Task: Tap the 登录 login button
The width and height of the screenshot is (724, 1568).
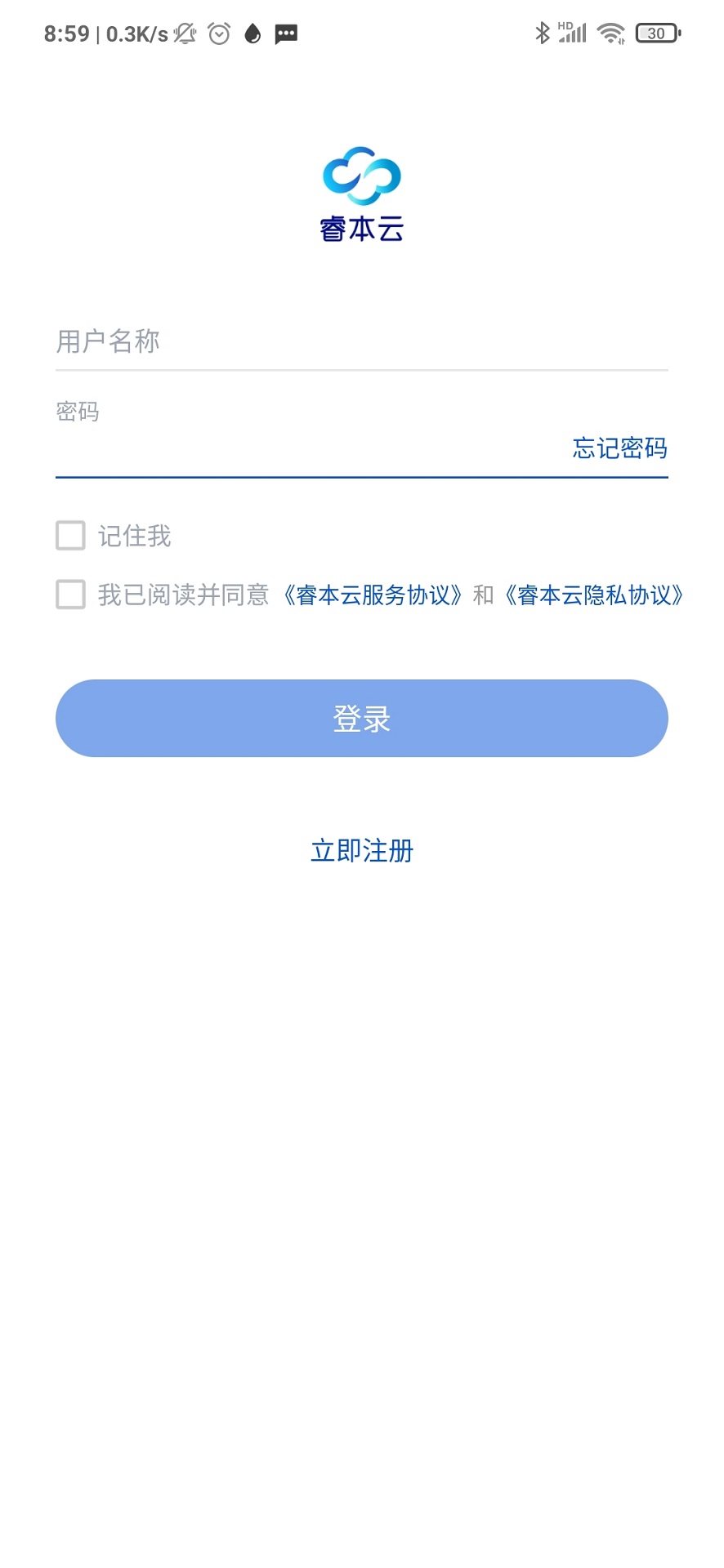Action: point(362,719)
